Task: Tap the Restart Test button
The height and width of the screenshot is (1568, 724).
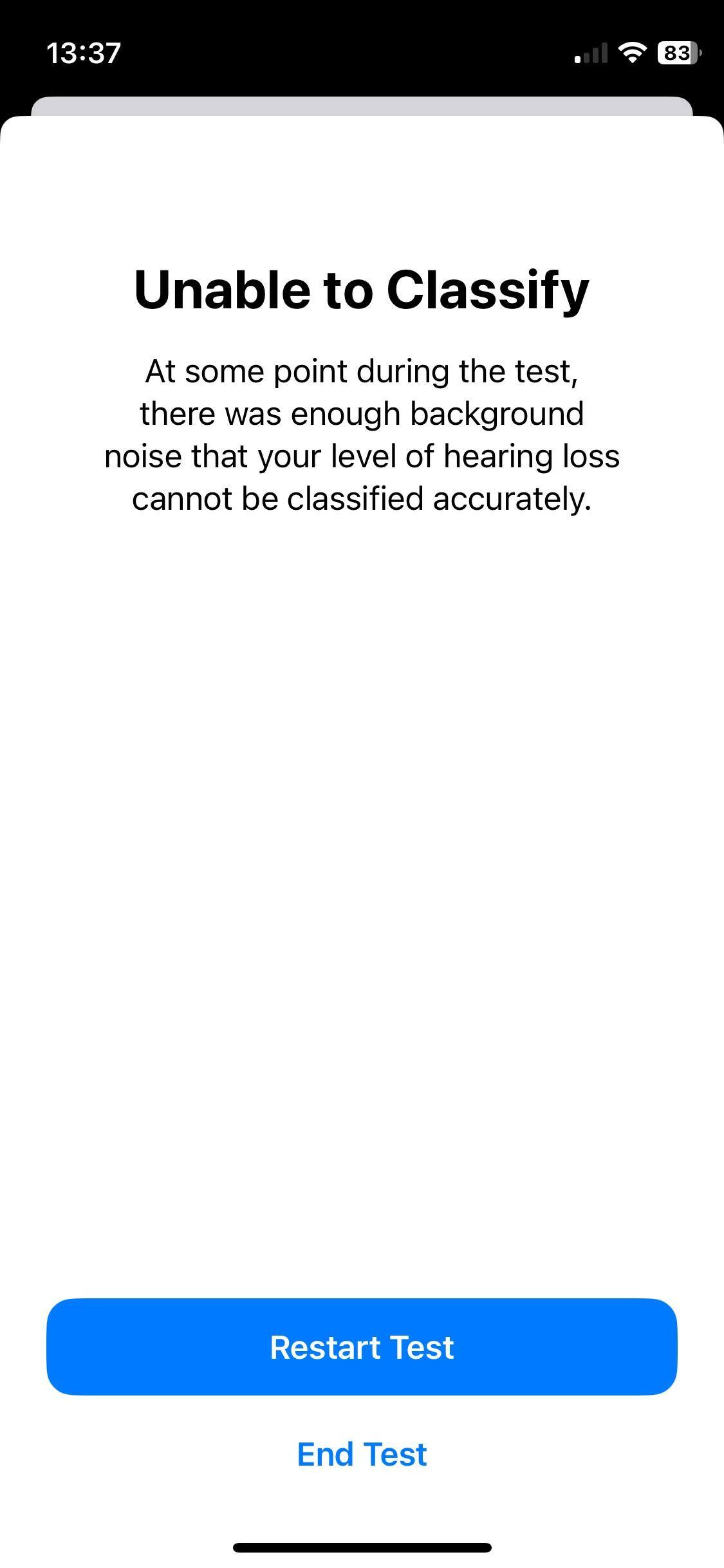Action: click(362, 1347)
